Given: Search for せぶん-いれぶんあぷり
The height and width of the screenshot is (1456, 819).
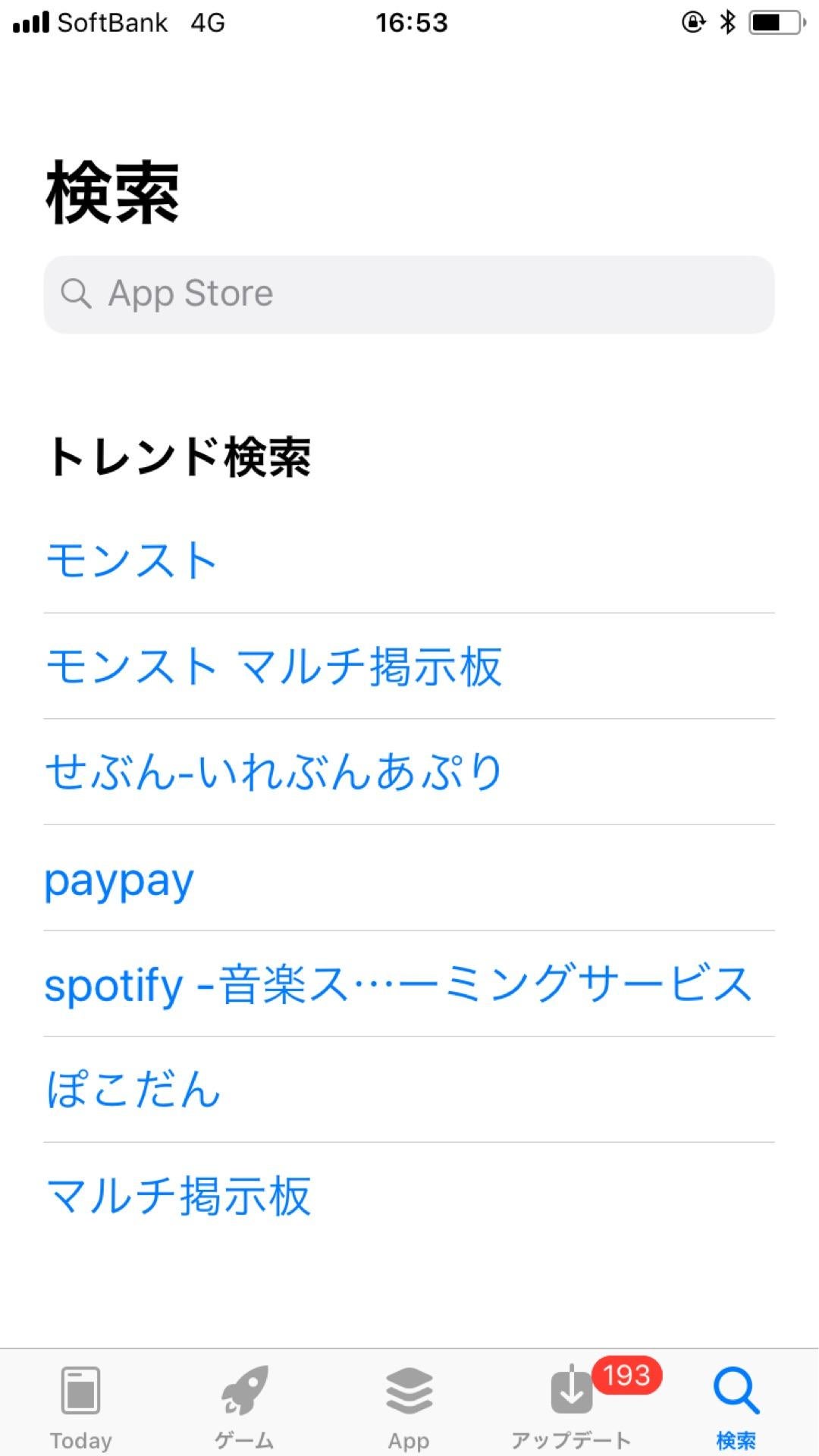Looking at the screenshot, I should (273, 772).
